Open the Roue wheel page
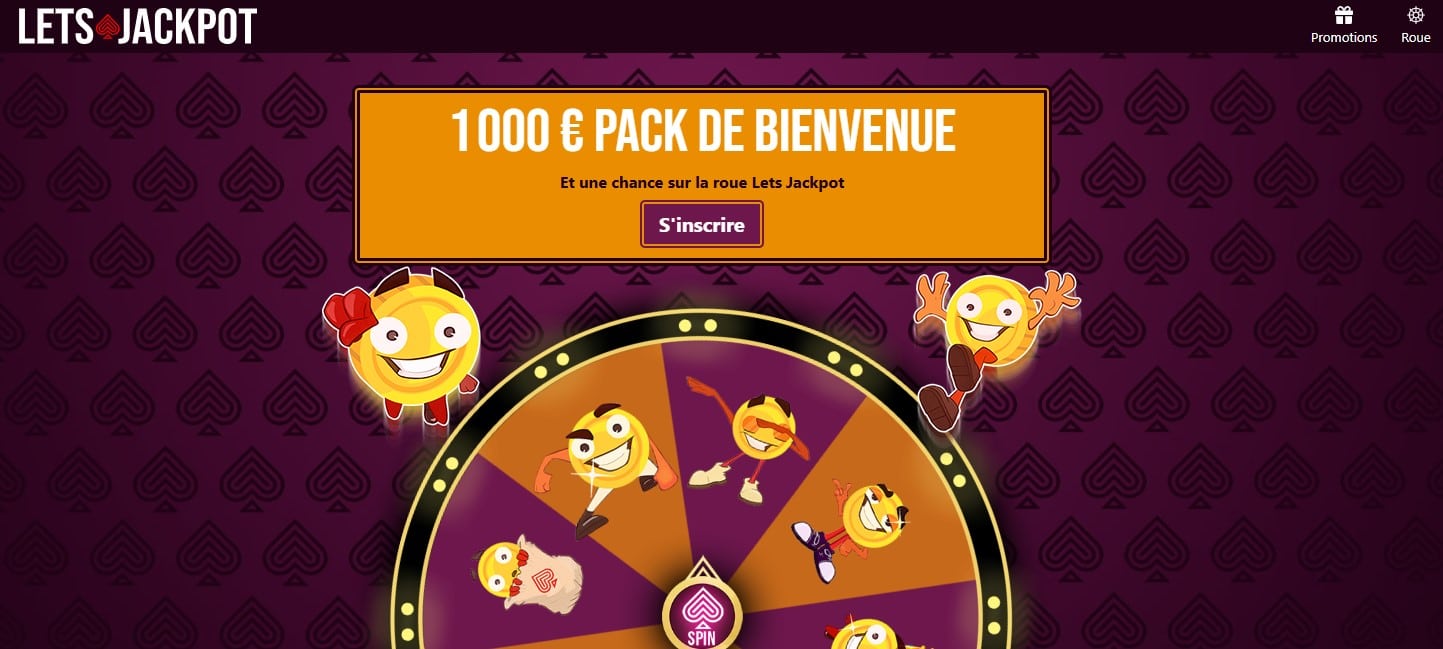 tap(1415, 25)
